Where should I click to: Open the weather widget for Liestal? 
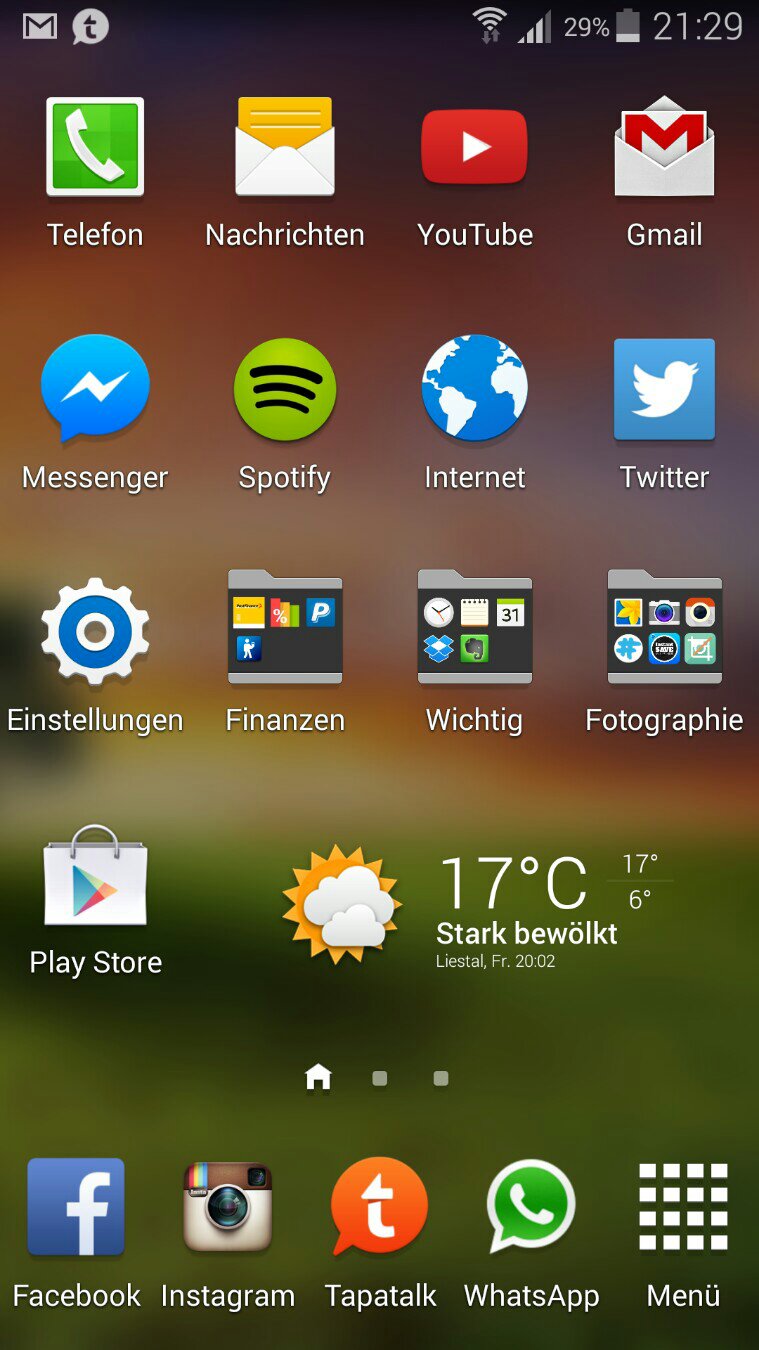pyautogui.click(x=480, y=905)
